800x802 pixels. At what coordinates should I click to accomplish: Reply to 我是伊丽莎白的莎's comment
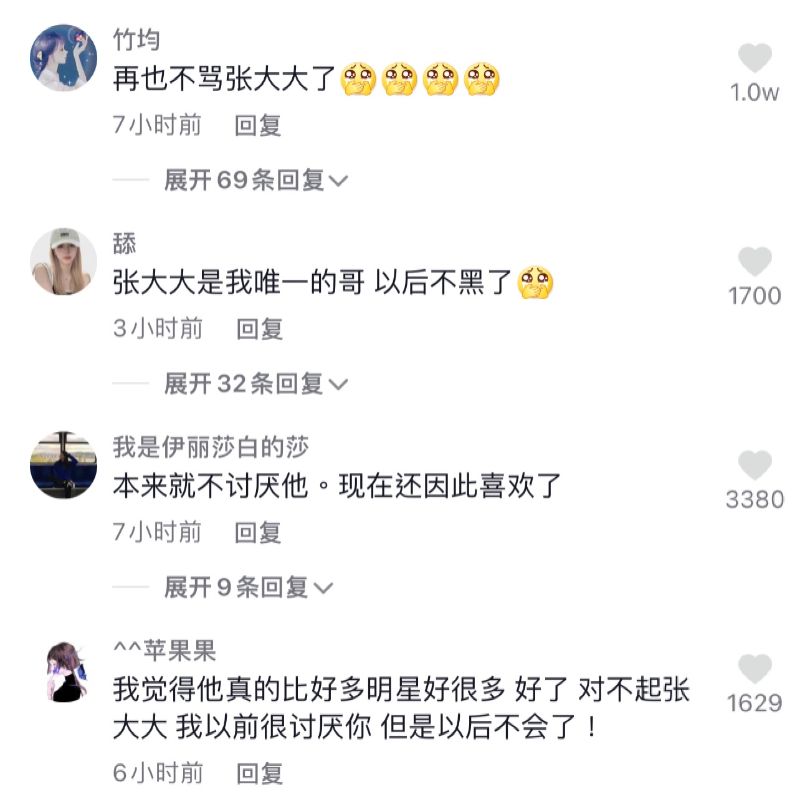pos(258,532)
